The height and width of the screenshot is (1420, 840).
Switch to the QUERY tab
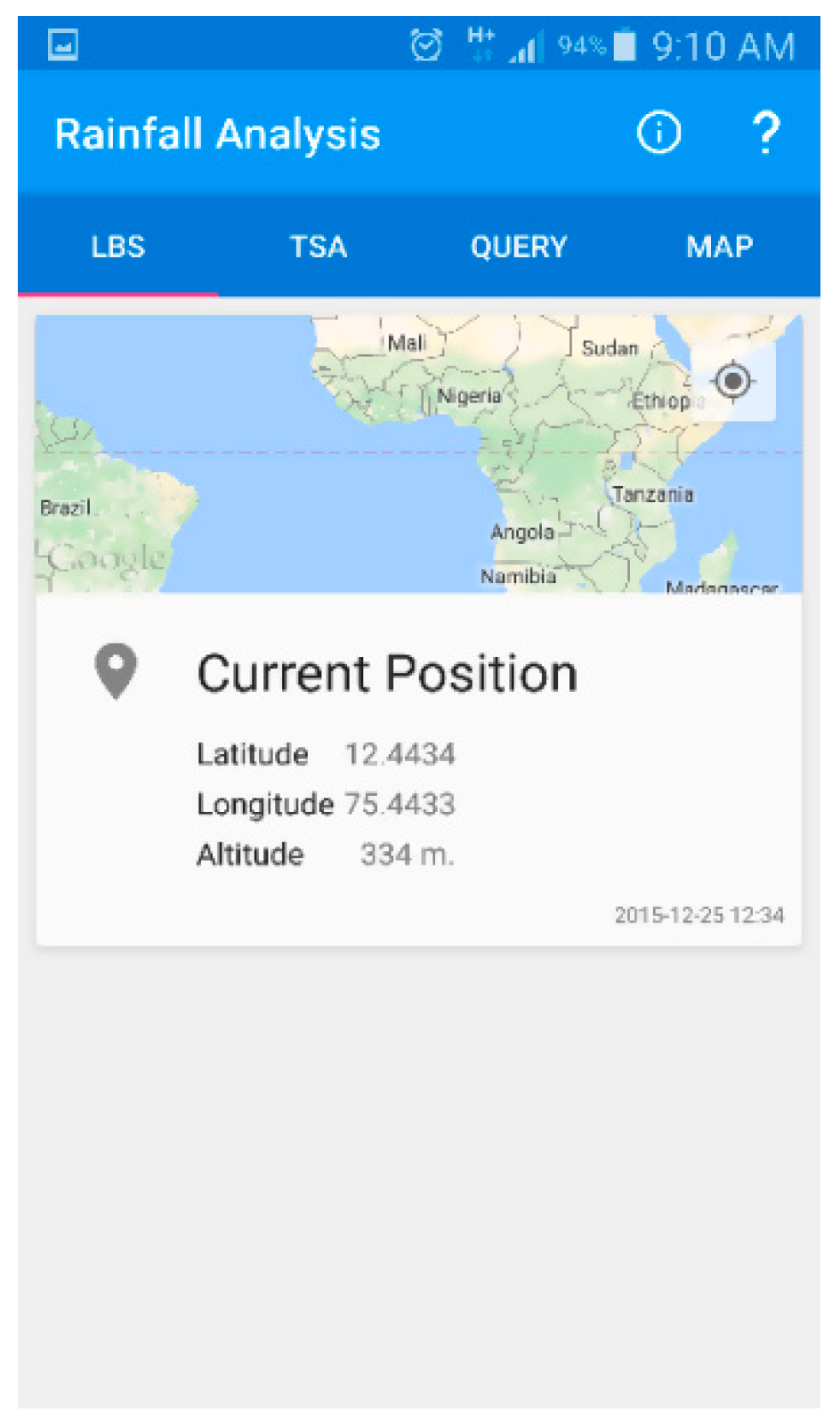[519, 247]
